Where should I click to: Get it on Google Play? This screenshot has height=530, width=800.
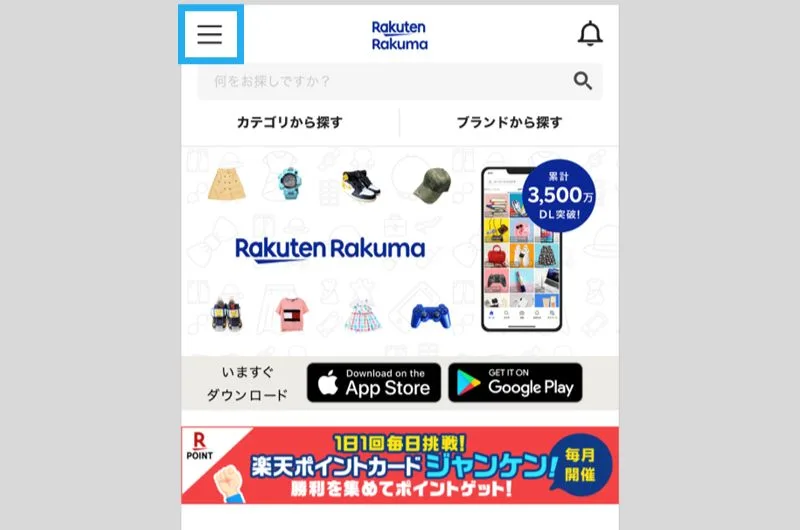tap(515, 382)
